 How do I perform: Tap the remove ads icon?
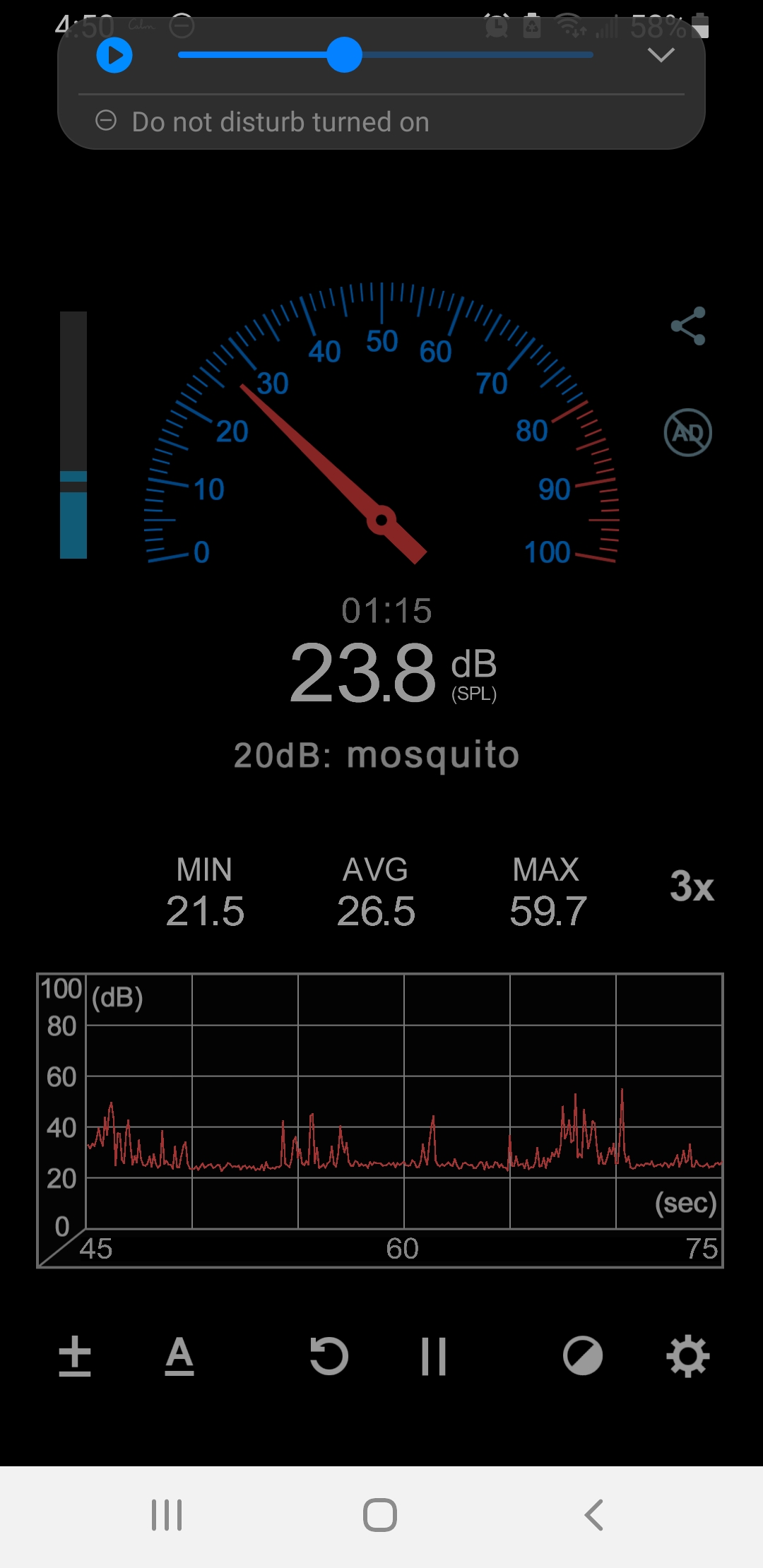tap(687, 432)
